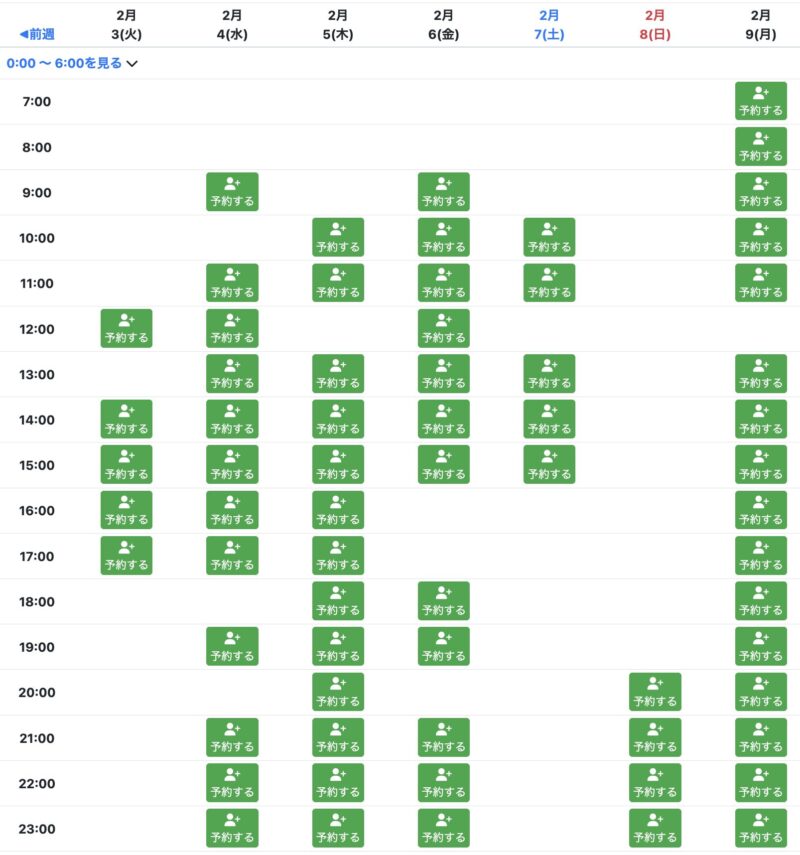
Task: Reserve 9:00 on Feb 4 (水)
Action: tap(232, 192)
